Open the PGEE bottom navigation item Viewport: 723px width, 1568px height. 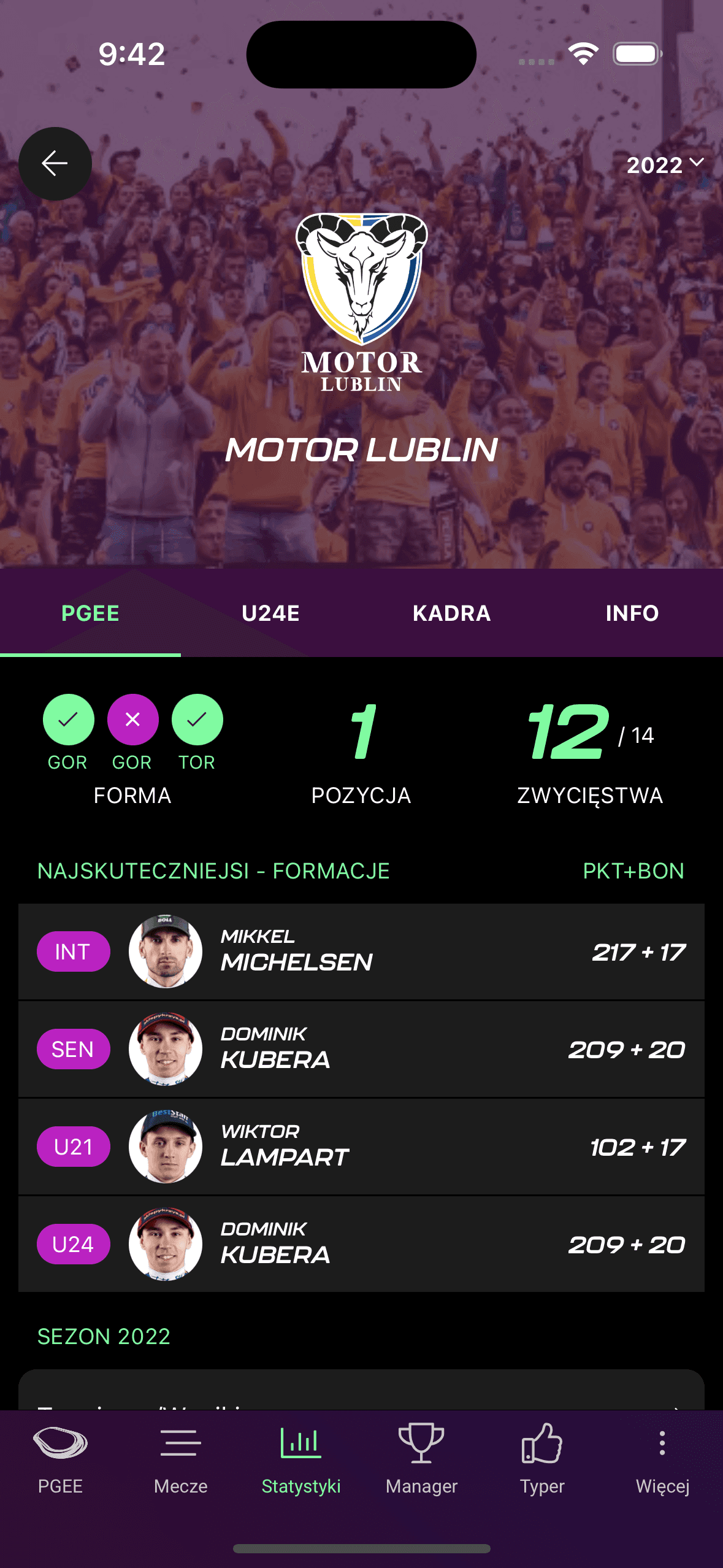60,1459
